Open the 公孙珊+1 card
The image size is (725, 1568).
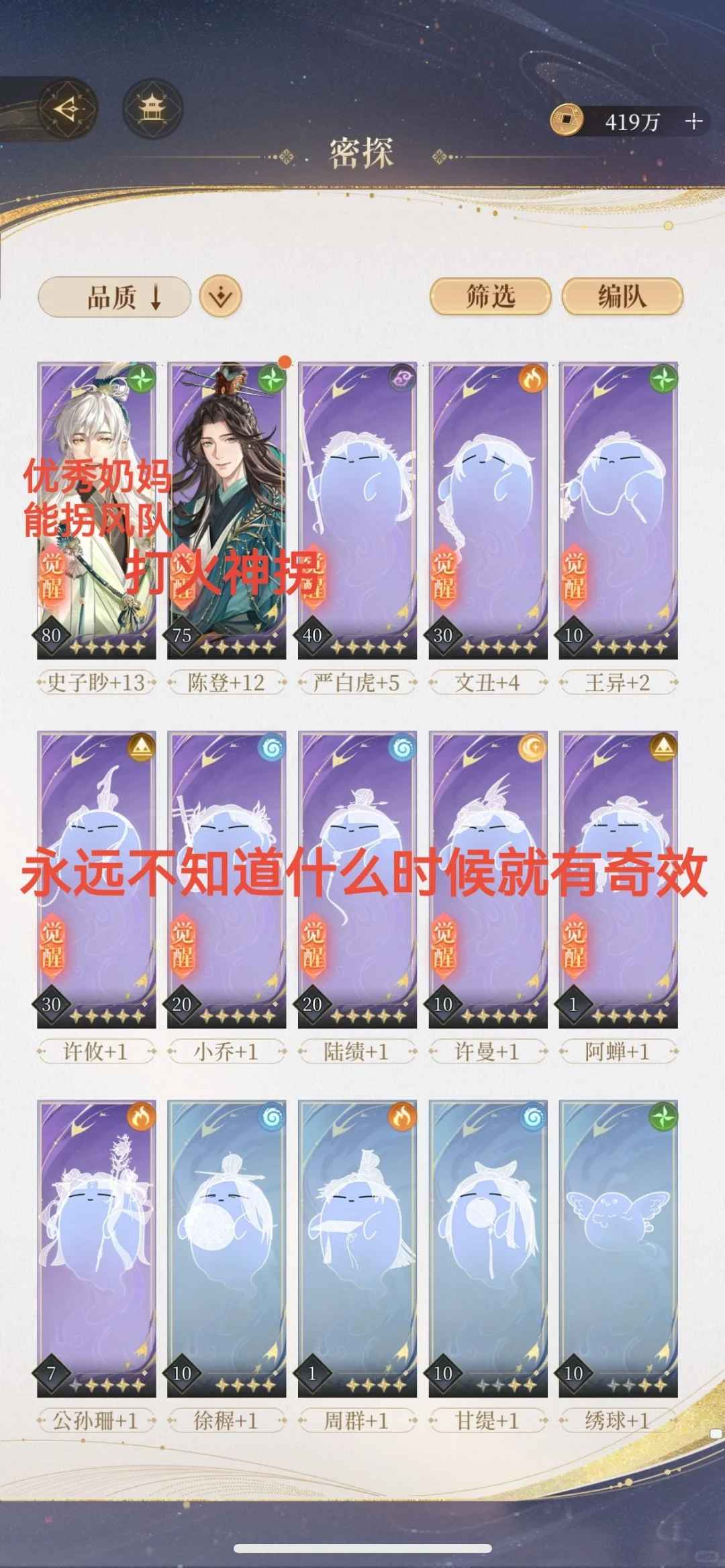(x=97, y=1248)
